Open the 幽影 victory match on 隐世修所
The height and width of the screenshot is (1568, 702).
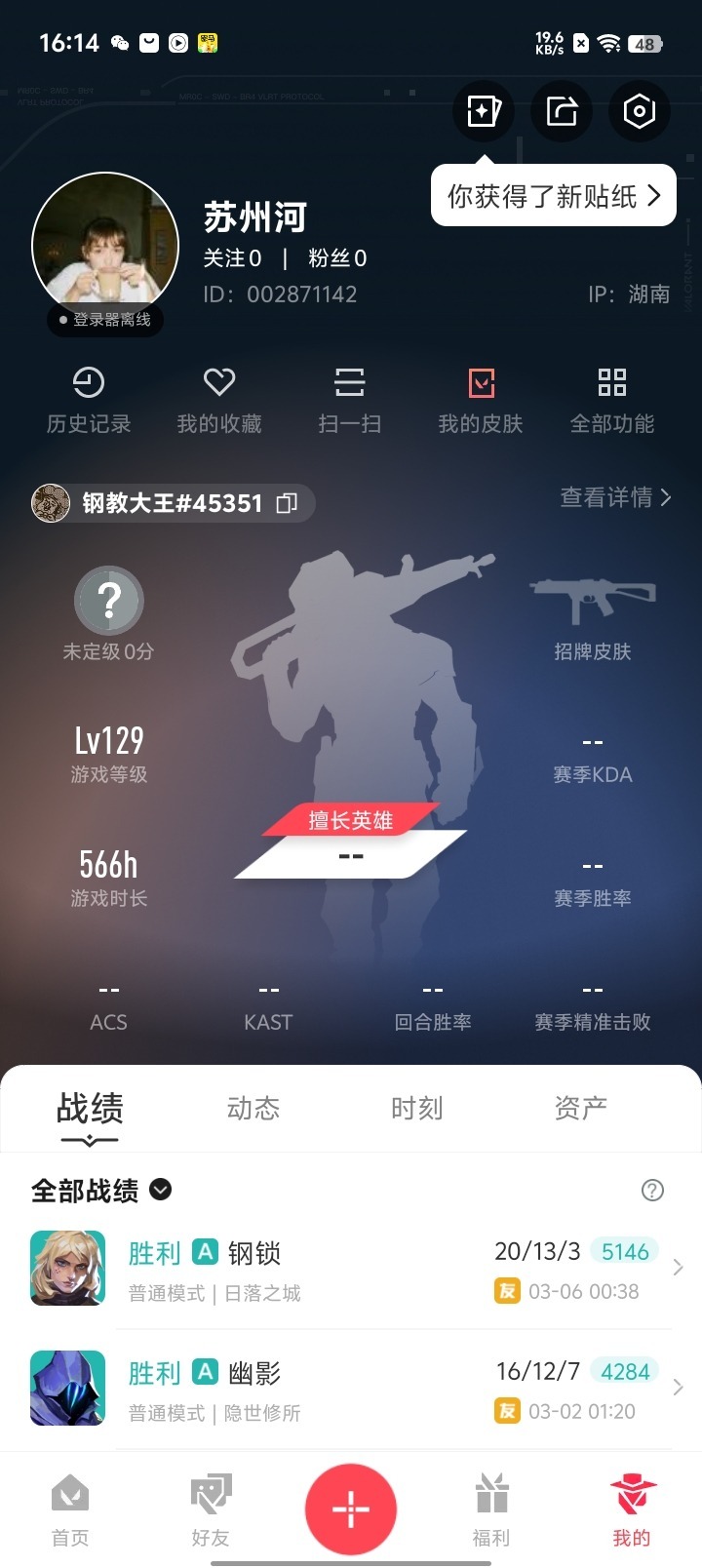tap(351, 1389)
